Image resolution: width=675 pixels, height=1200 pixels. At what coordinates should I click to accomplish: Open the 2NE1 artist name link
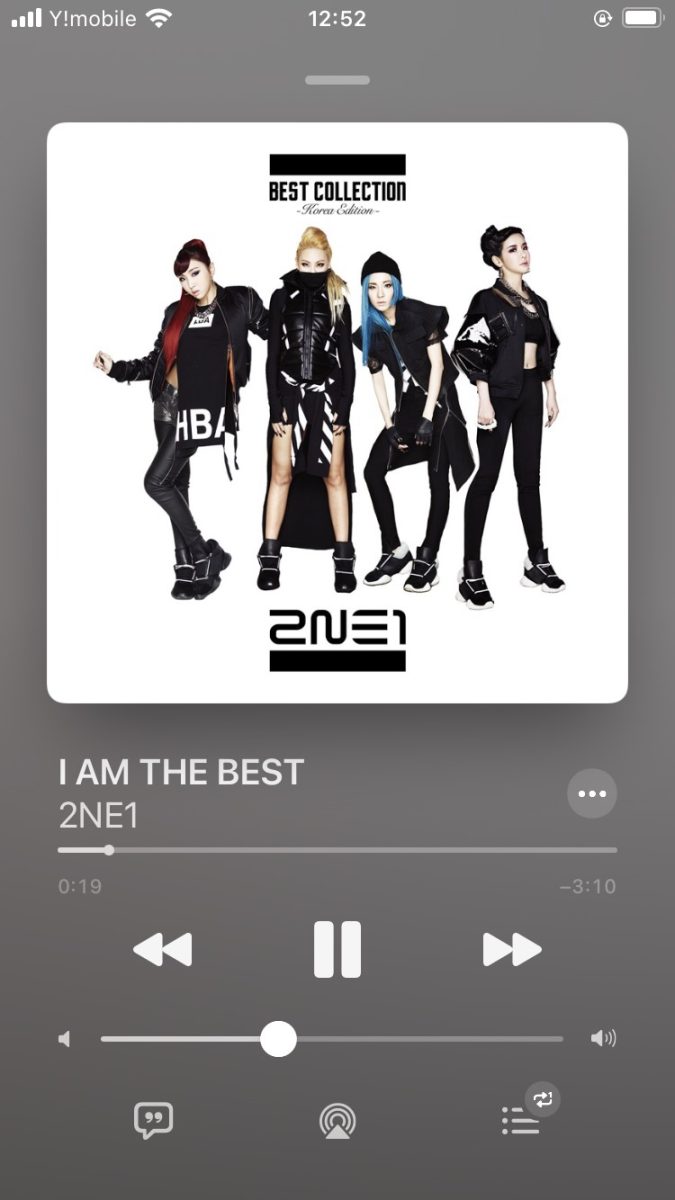(99, 816)
